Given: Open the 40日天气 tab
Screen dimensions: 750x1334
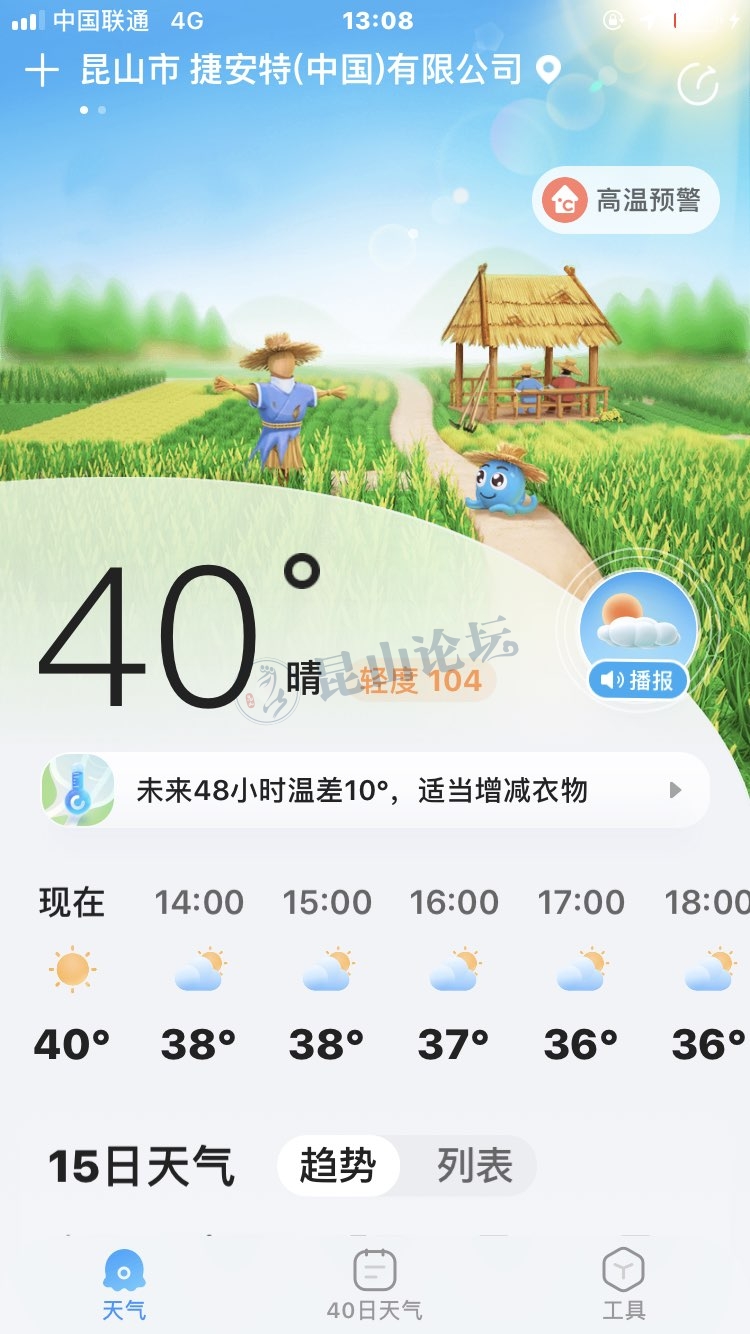Looking at the screenshot, I should 375,1284.
